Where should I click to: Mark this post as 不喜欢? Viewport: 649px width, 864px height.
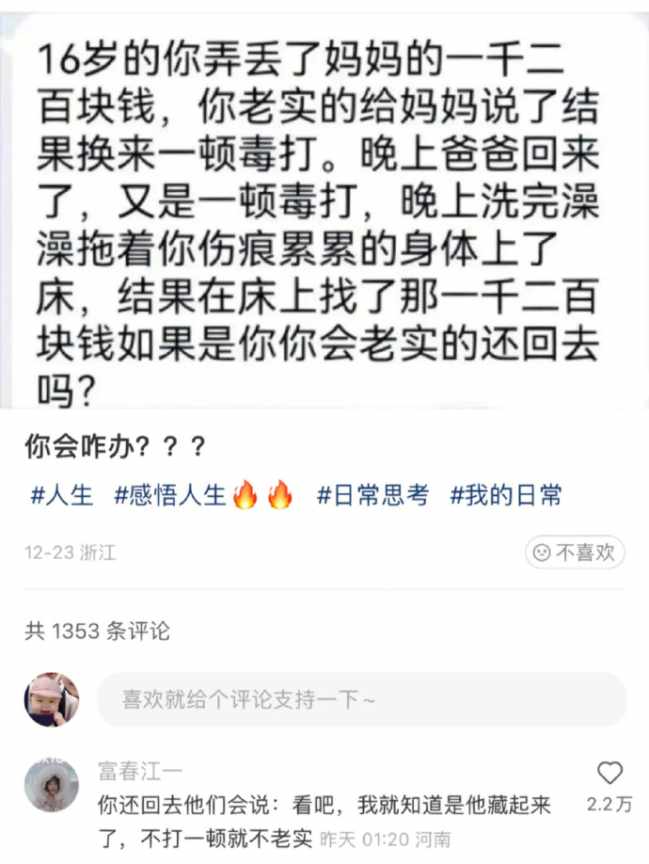(x=574, y=552)
